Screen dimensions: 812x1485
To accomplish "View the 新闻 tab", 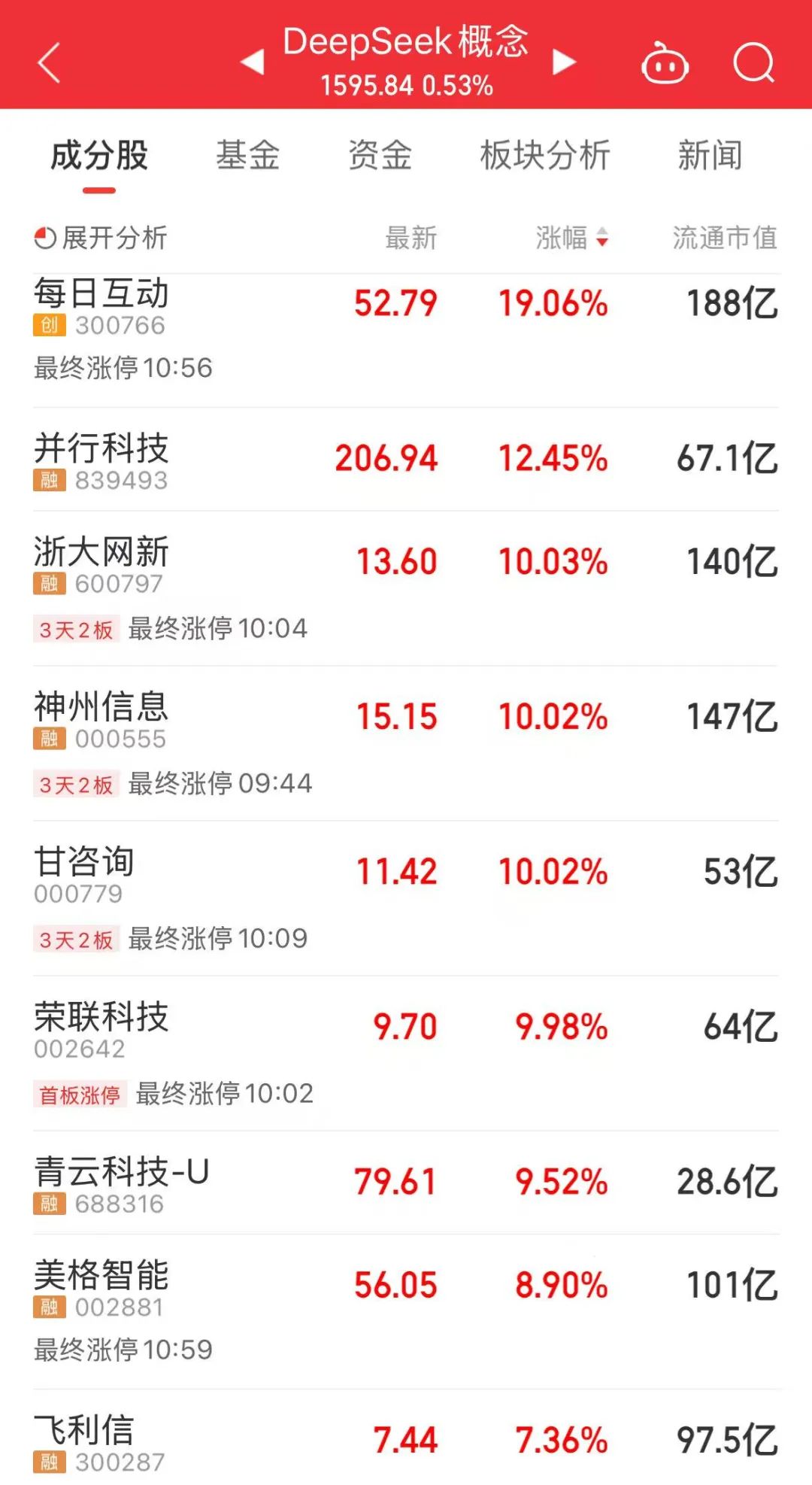I will [710, 156].
